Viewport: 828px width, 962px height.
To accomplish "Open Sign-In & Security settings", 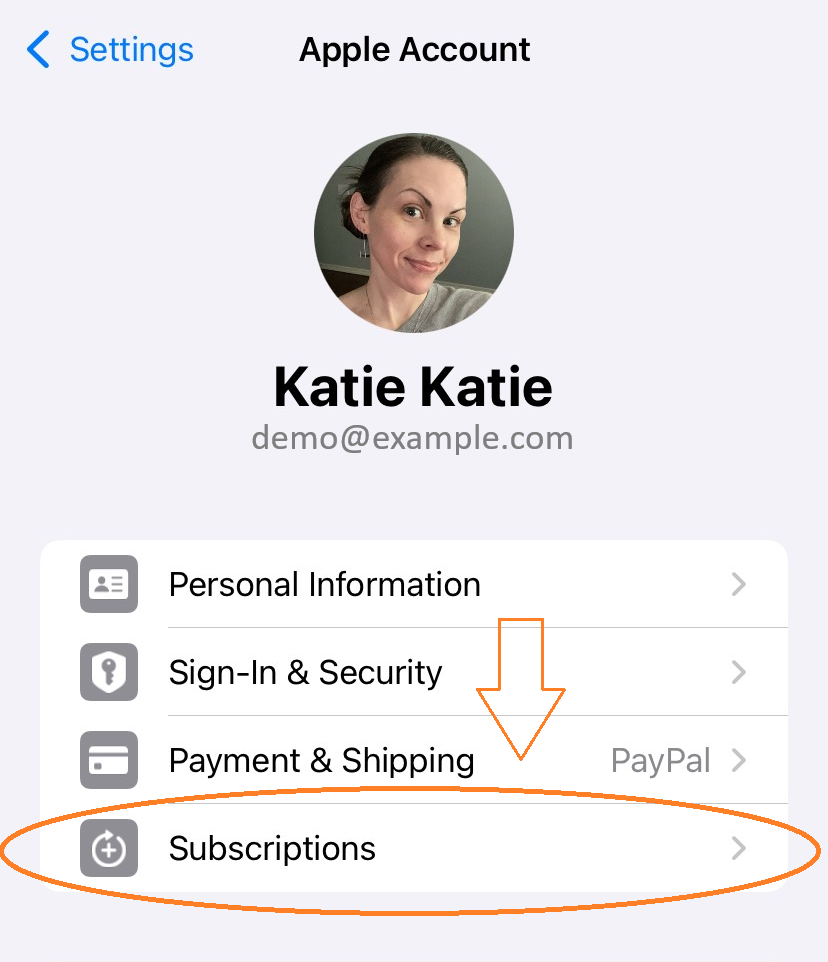I will click(413, 672).
